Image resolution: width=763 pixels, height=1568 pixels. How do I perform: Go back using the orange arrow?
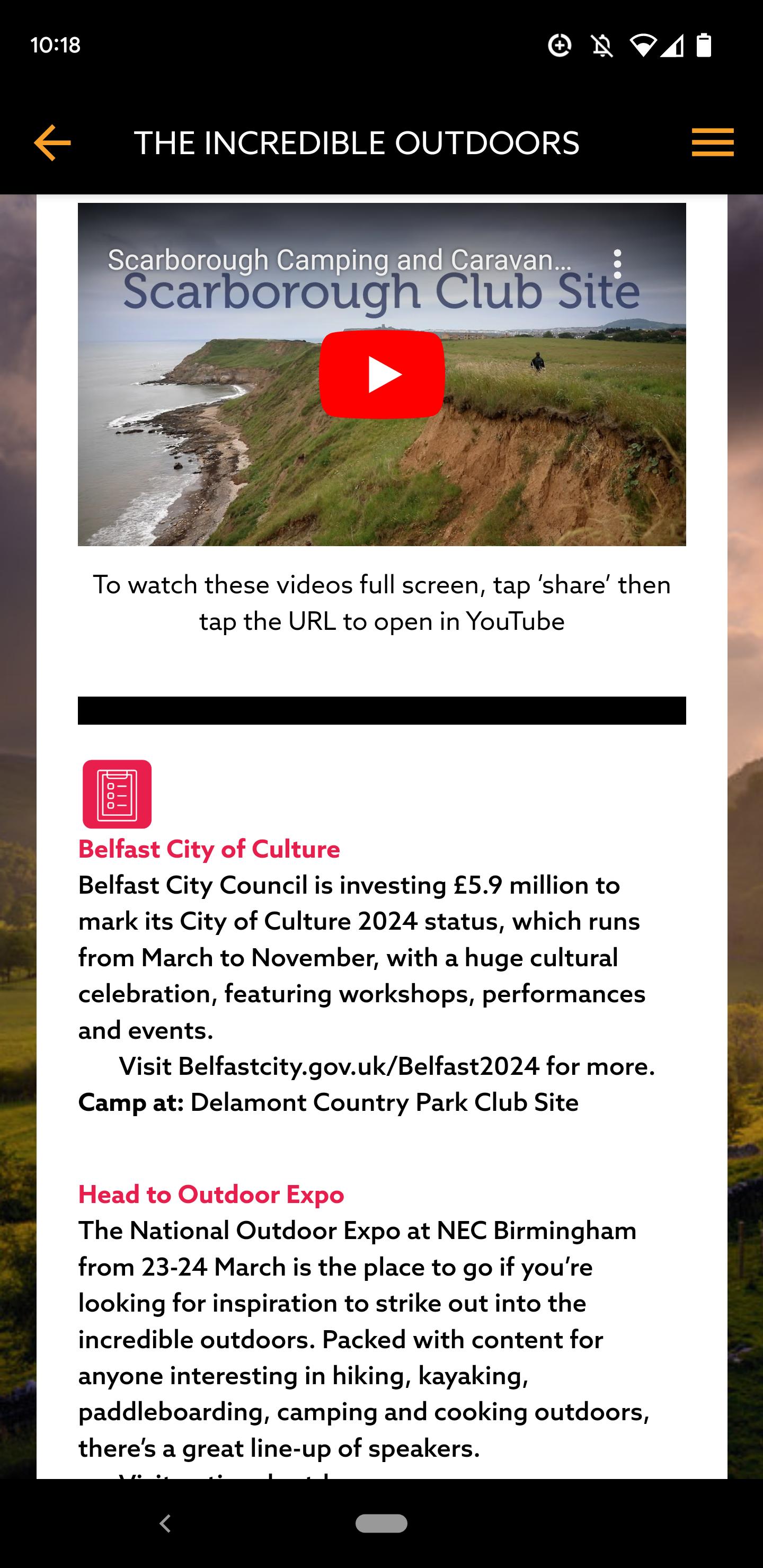(52, 143)
